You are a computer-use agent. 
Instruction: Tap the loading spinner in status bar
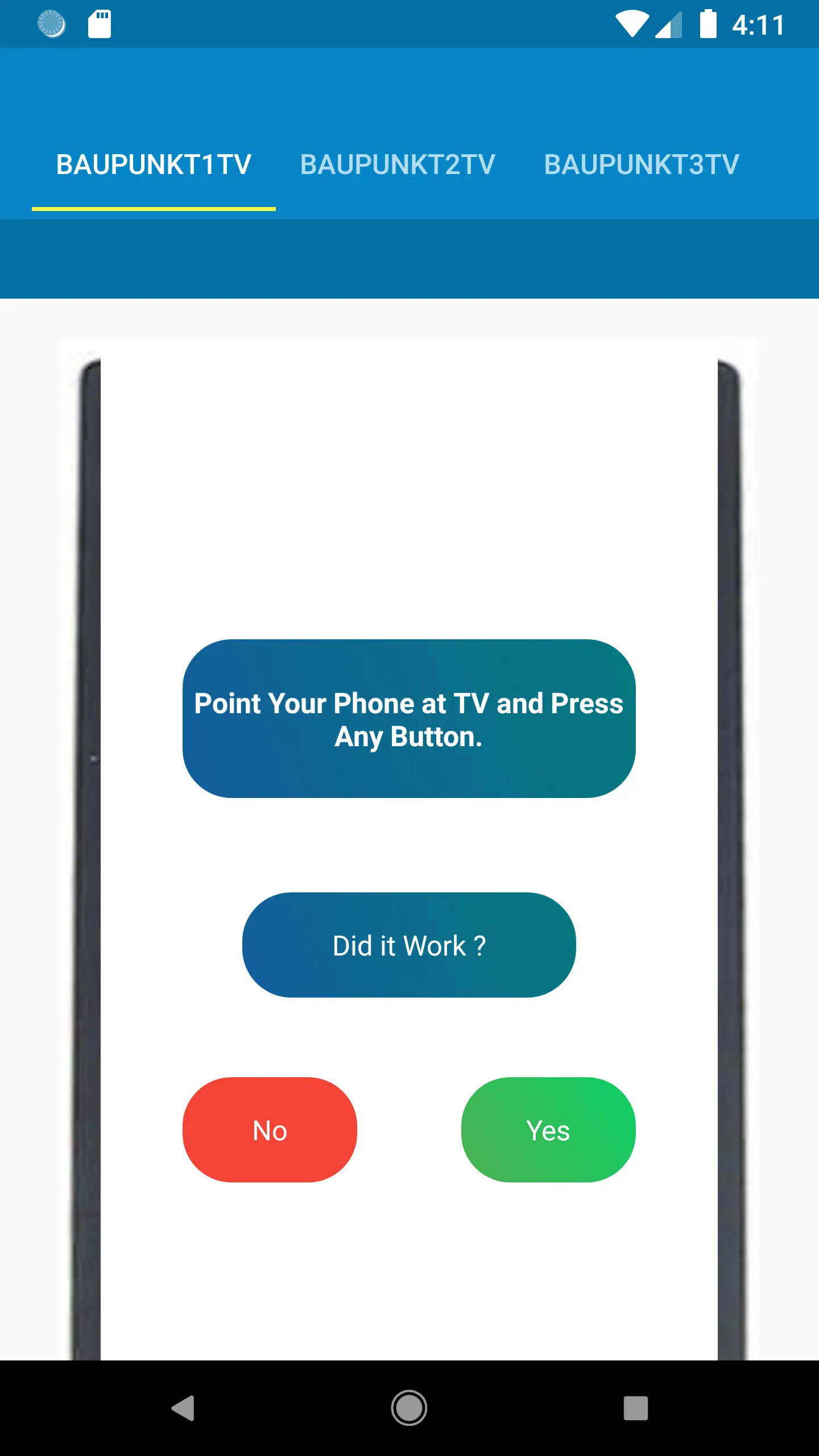(51, 24)
